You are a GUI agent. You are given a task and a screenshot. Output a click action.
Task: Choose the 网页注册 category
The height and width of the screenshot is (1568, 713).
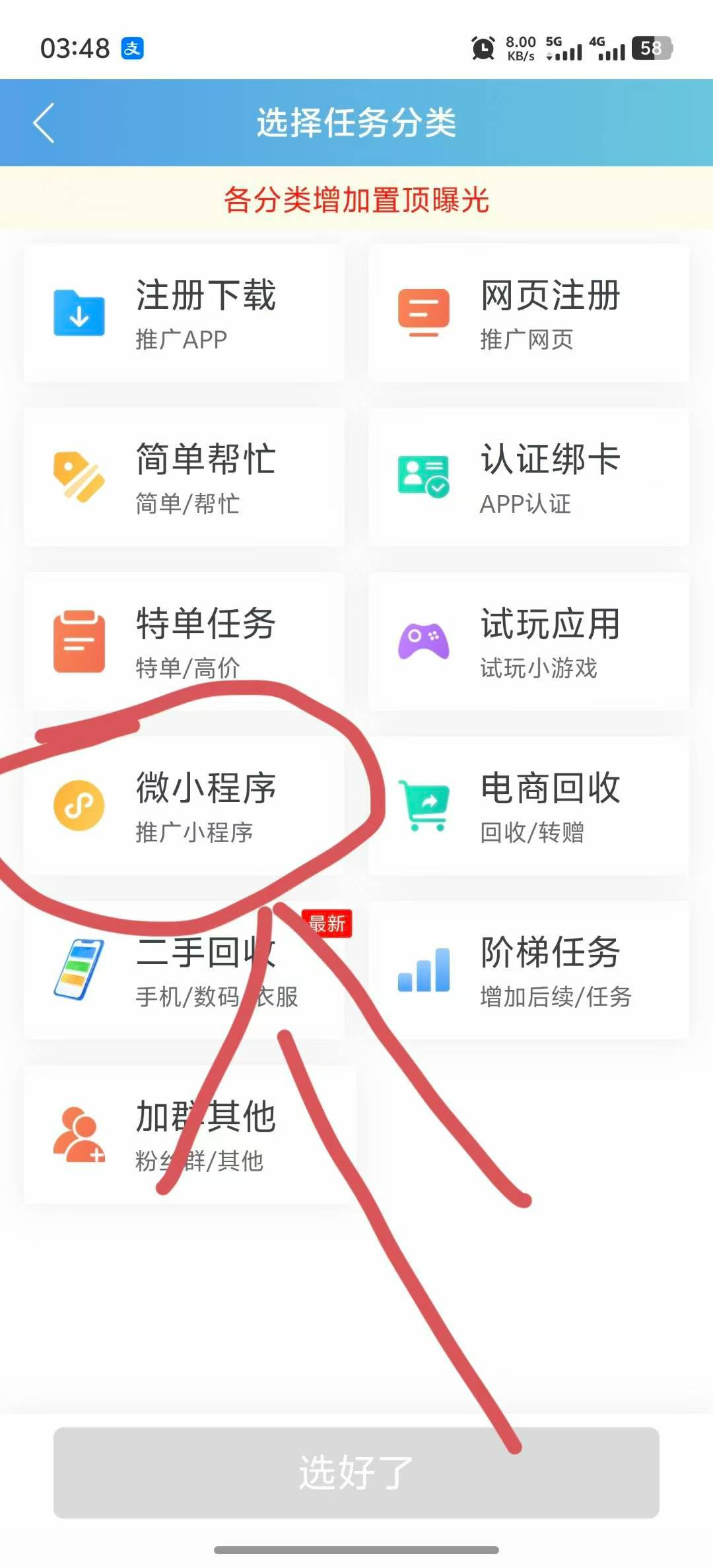pos(529,313)
